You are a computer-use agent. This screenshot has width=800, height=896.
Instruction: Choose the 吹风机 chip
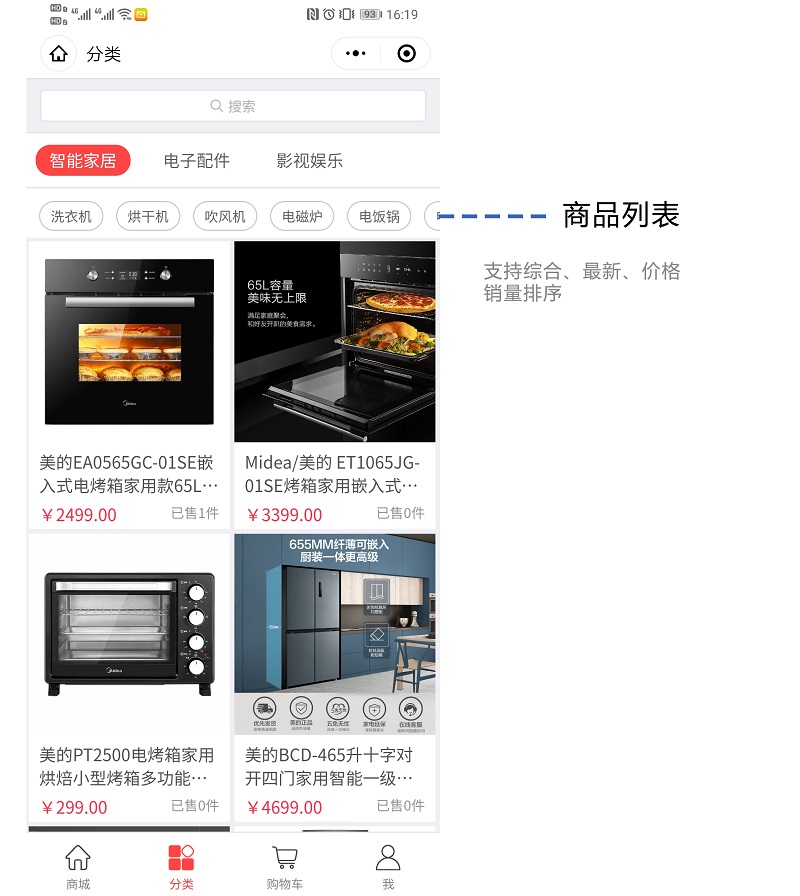[225, 216]
